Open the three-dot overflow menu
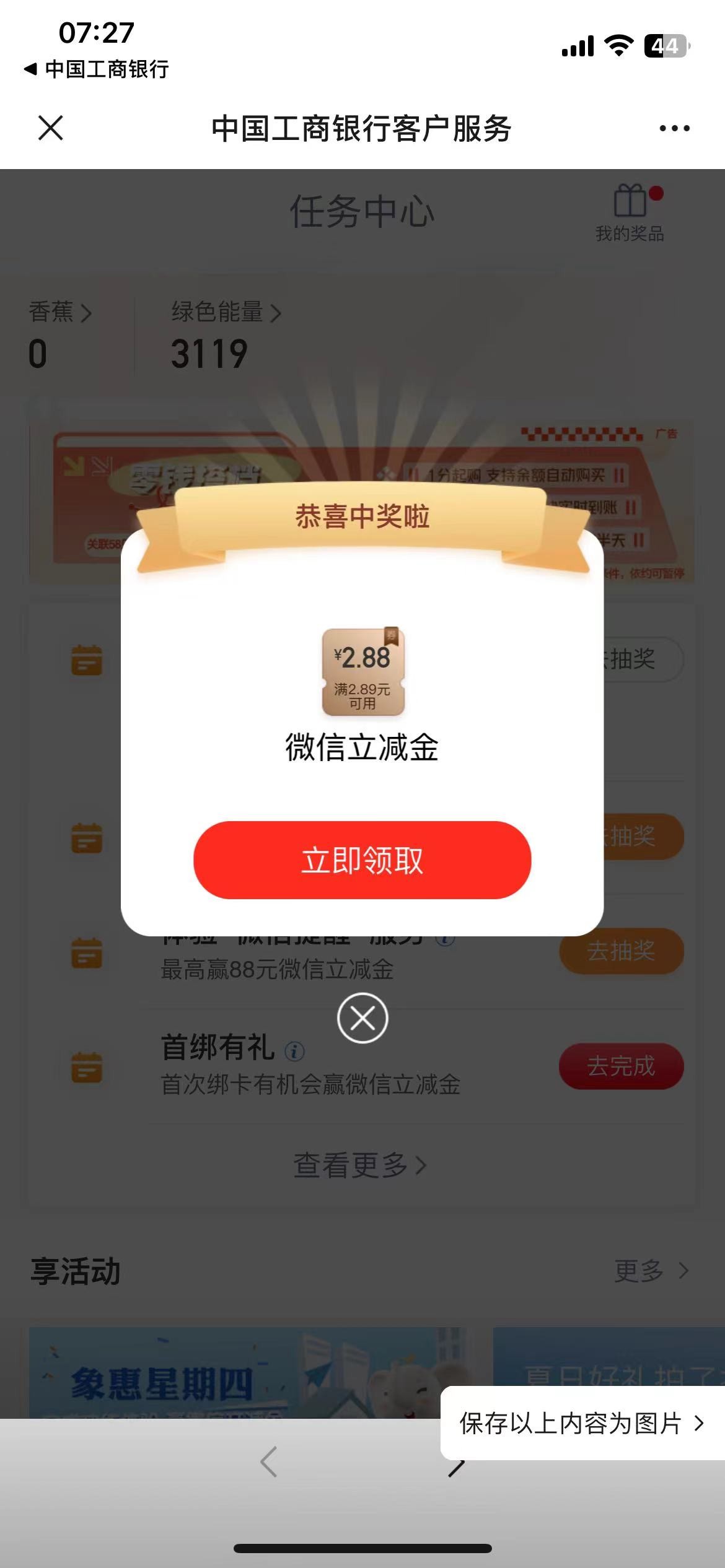This screenshot has height=1568, width=725. coord(674,128)
